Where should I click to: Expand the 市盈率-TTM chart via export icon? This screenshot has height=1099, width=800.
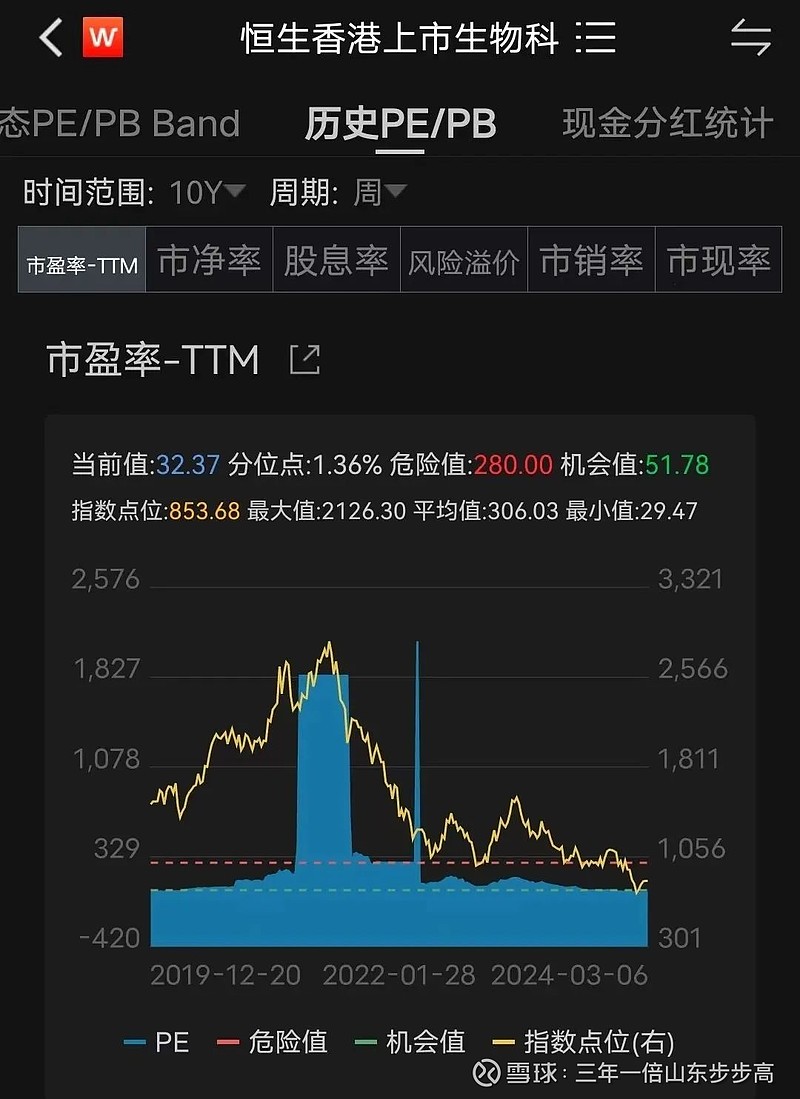click(305, 359)
